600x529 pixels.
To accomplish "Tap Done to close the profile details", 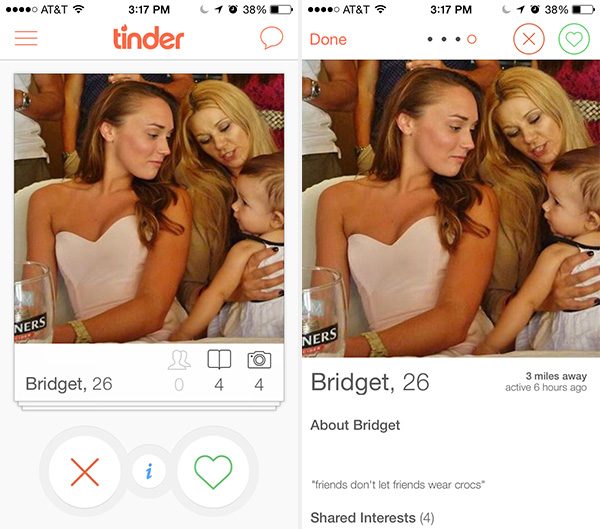I will [x=328, y=40].
